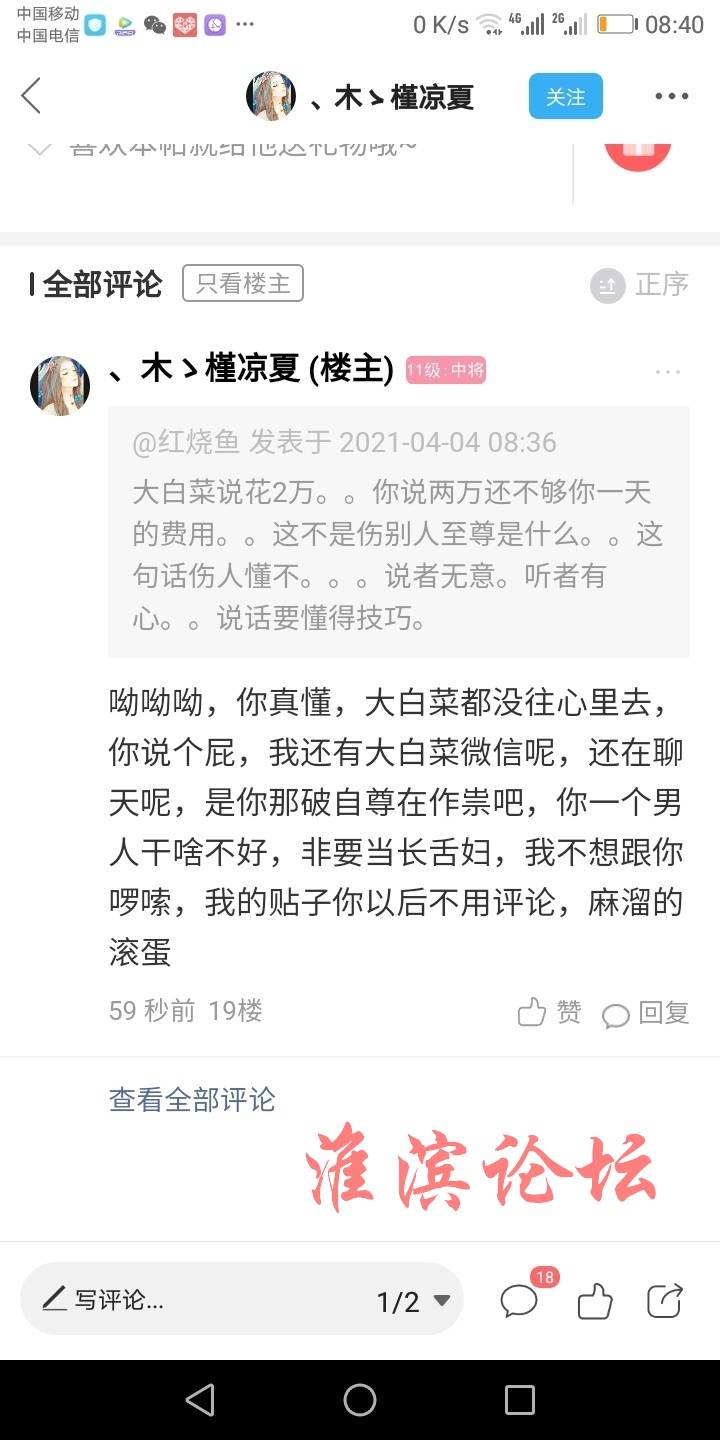Toggle comment order via 正序

[641, 285]
